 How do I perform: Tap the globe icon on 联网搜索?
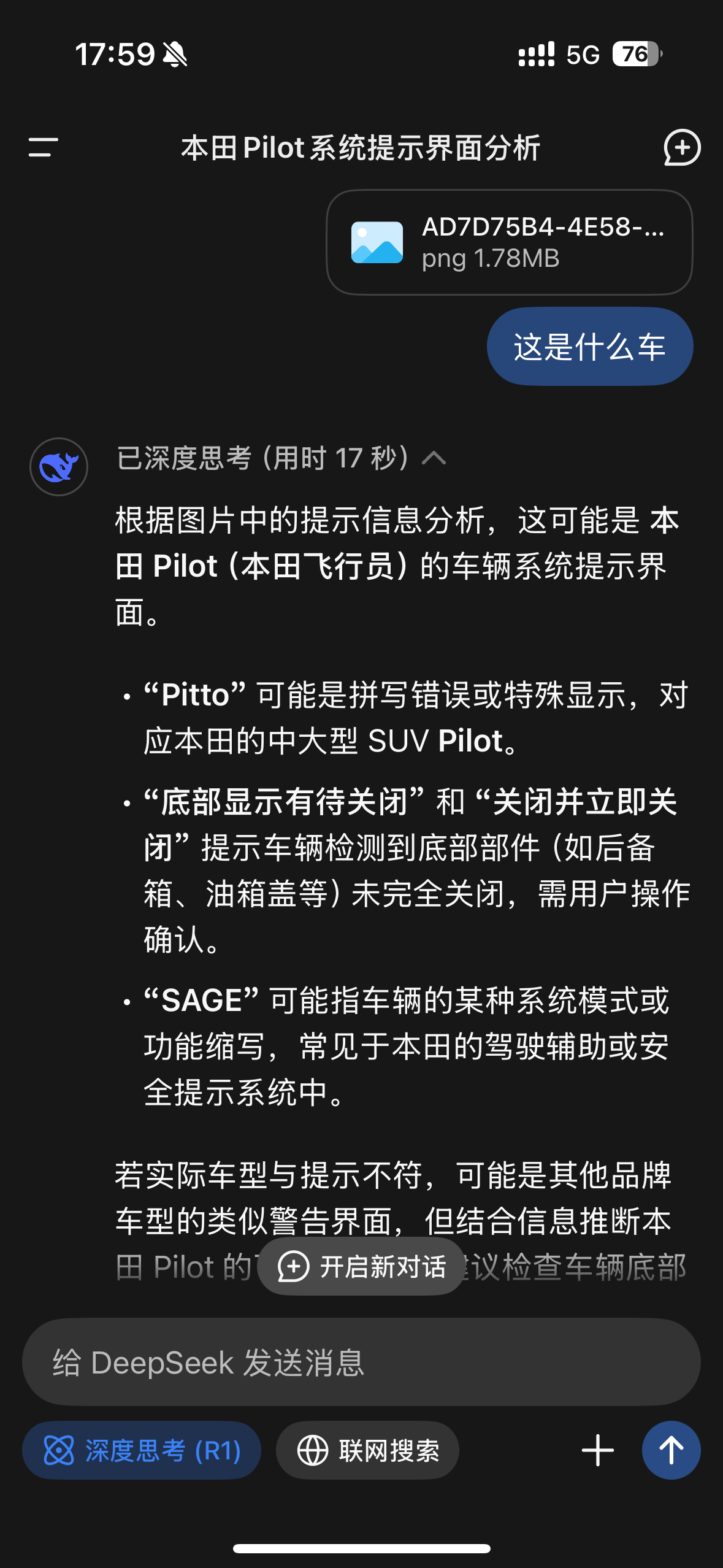pyautogui.click(x=313, y=1450)
